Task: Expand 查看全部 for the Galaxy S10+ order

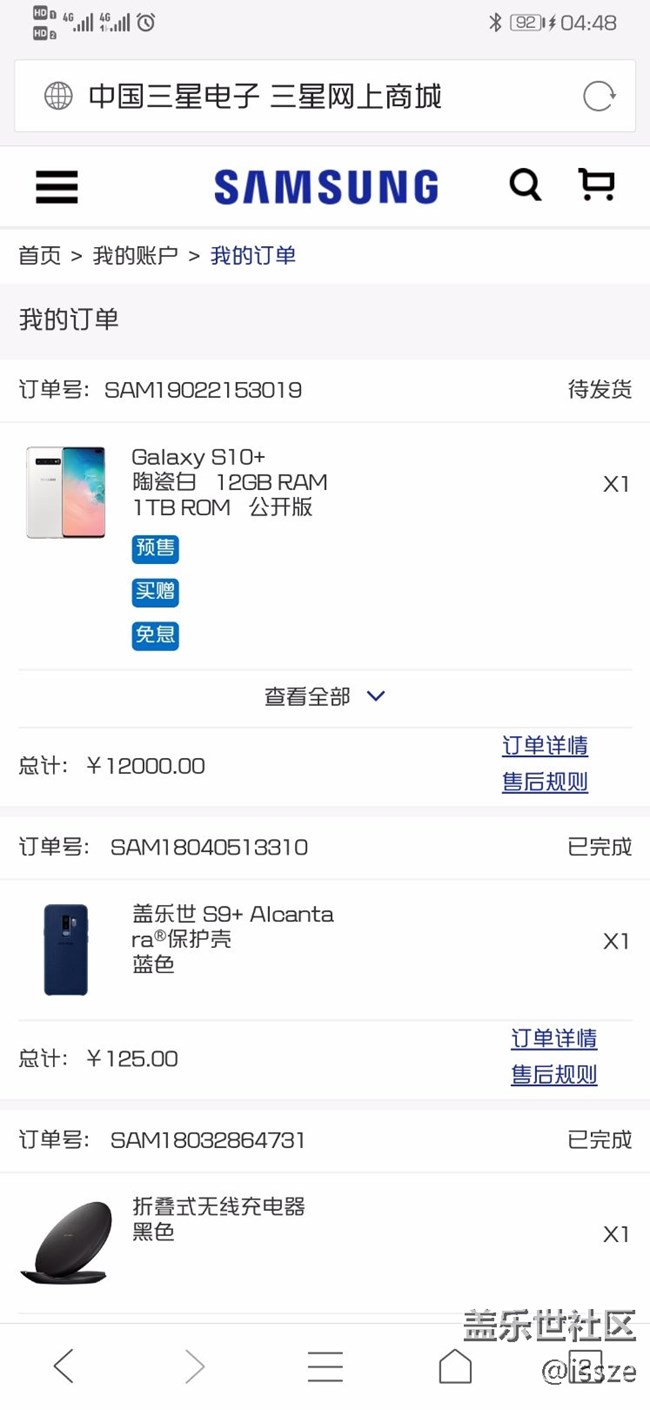Action: click(324, 697)
